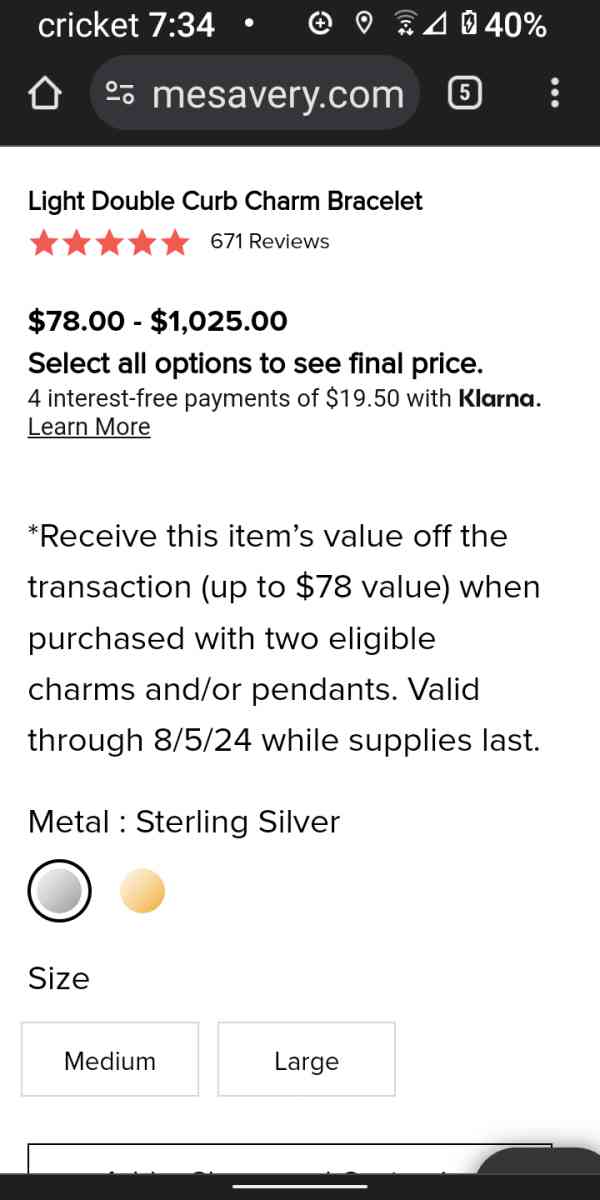Select size Large
The height and width of the screenshot is (1200, 600).
[306, 1060]
